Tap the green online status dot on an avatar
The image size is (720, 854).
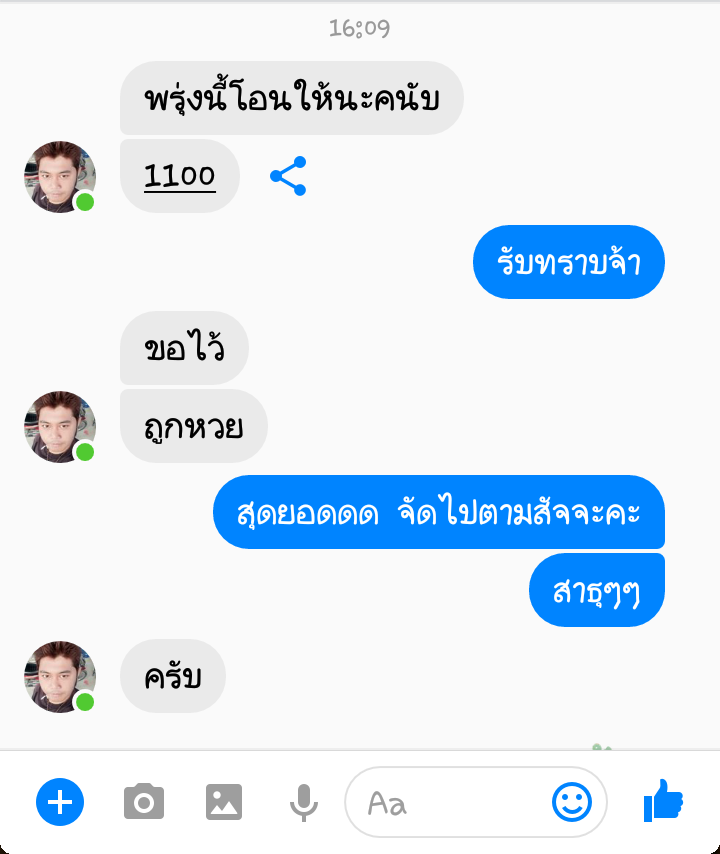pos(86,203)
